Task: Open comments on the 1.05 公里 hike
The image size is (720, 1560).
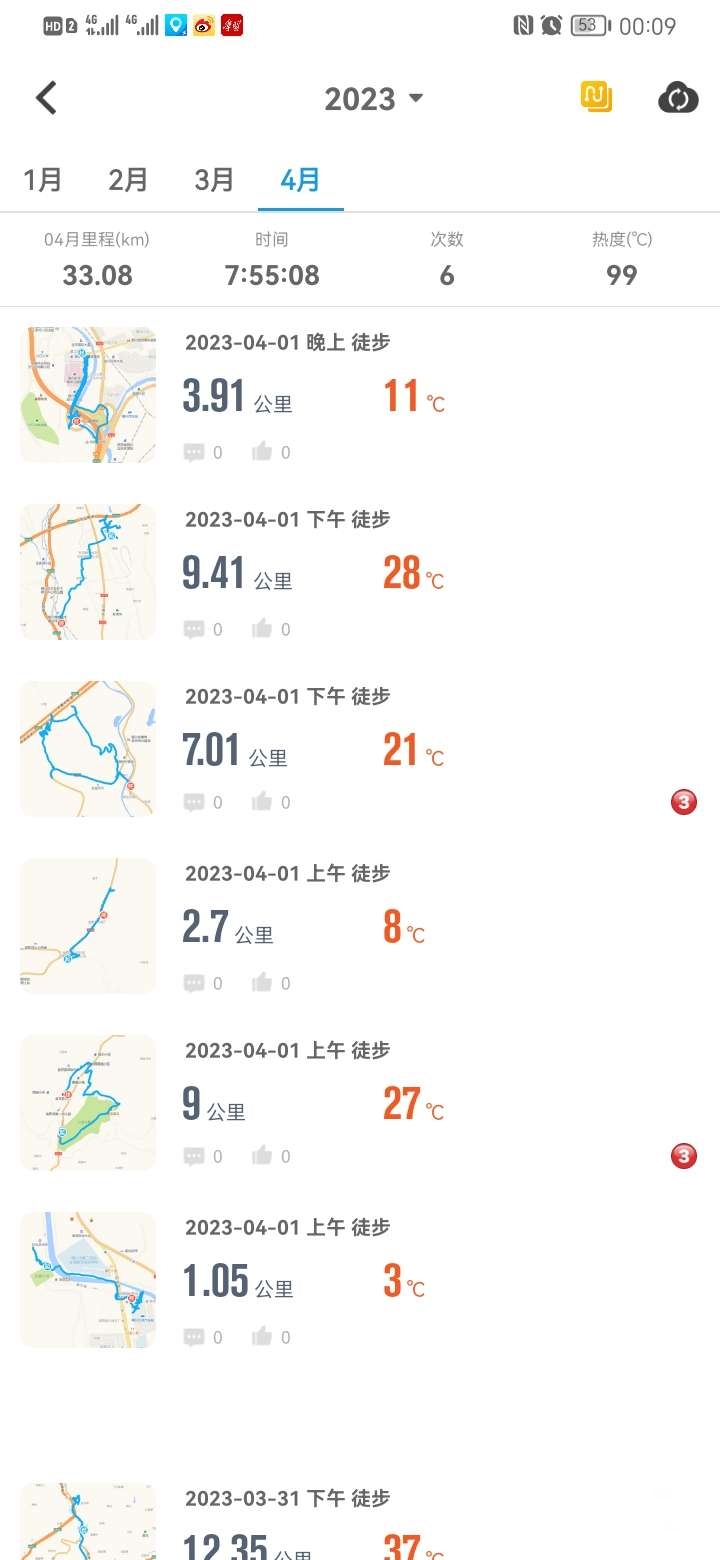Action: coord(194,1337)
